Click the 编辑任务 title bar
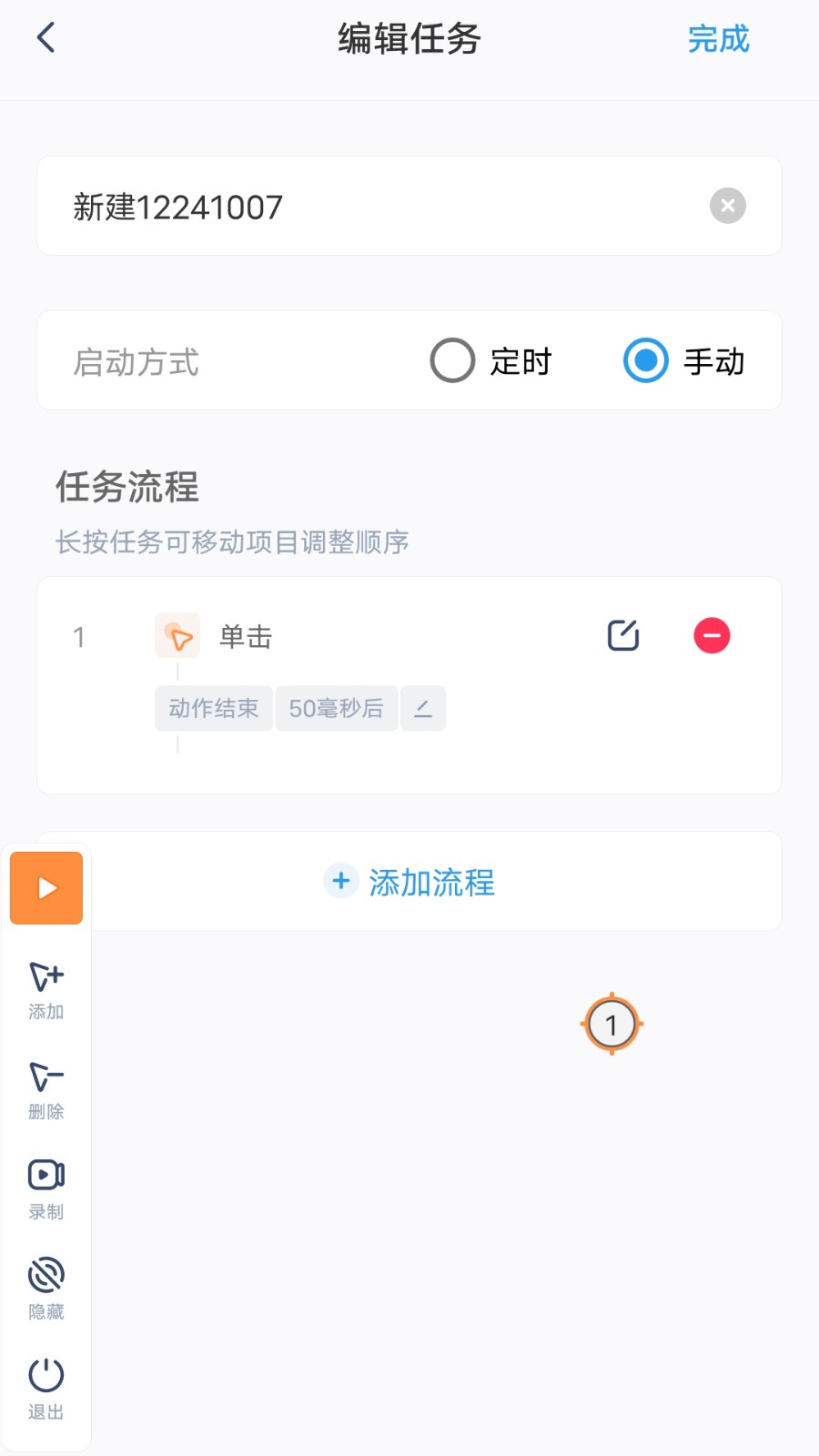 point(409,38)
